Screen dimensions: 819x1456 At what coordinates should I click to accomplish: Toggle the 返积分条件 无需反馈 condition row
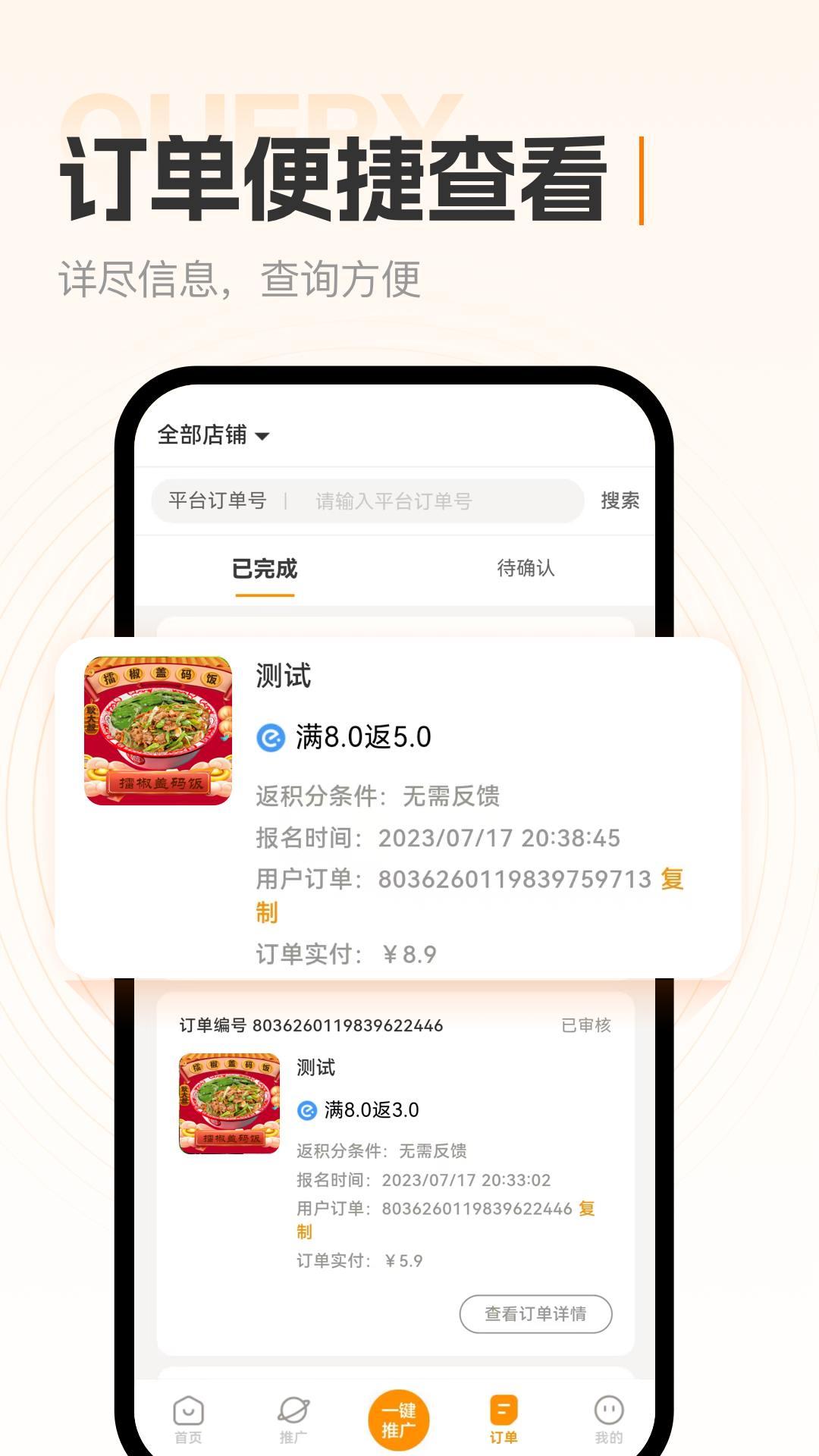(380, 797)
